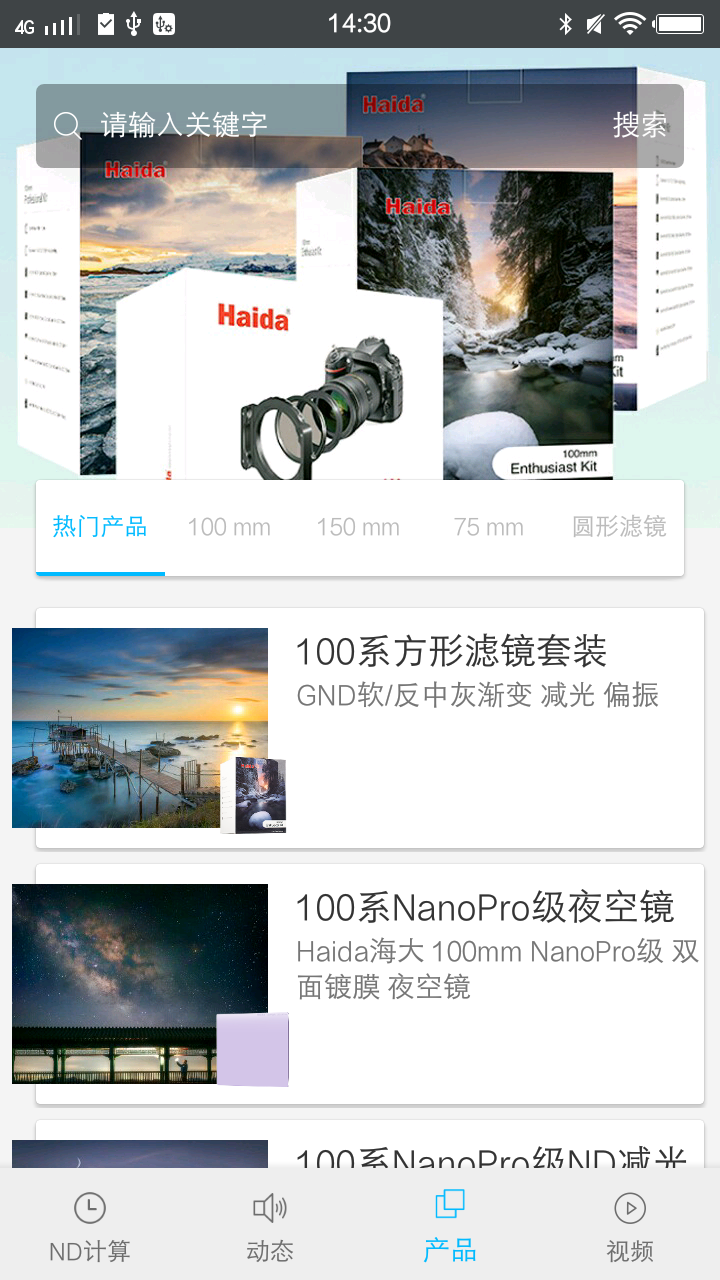Switch to the 75 mm tab

click(488, 527)
